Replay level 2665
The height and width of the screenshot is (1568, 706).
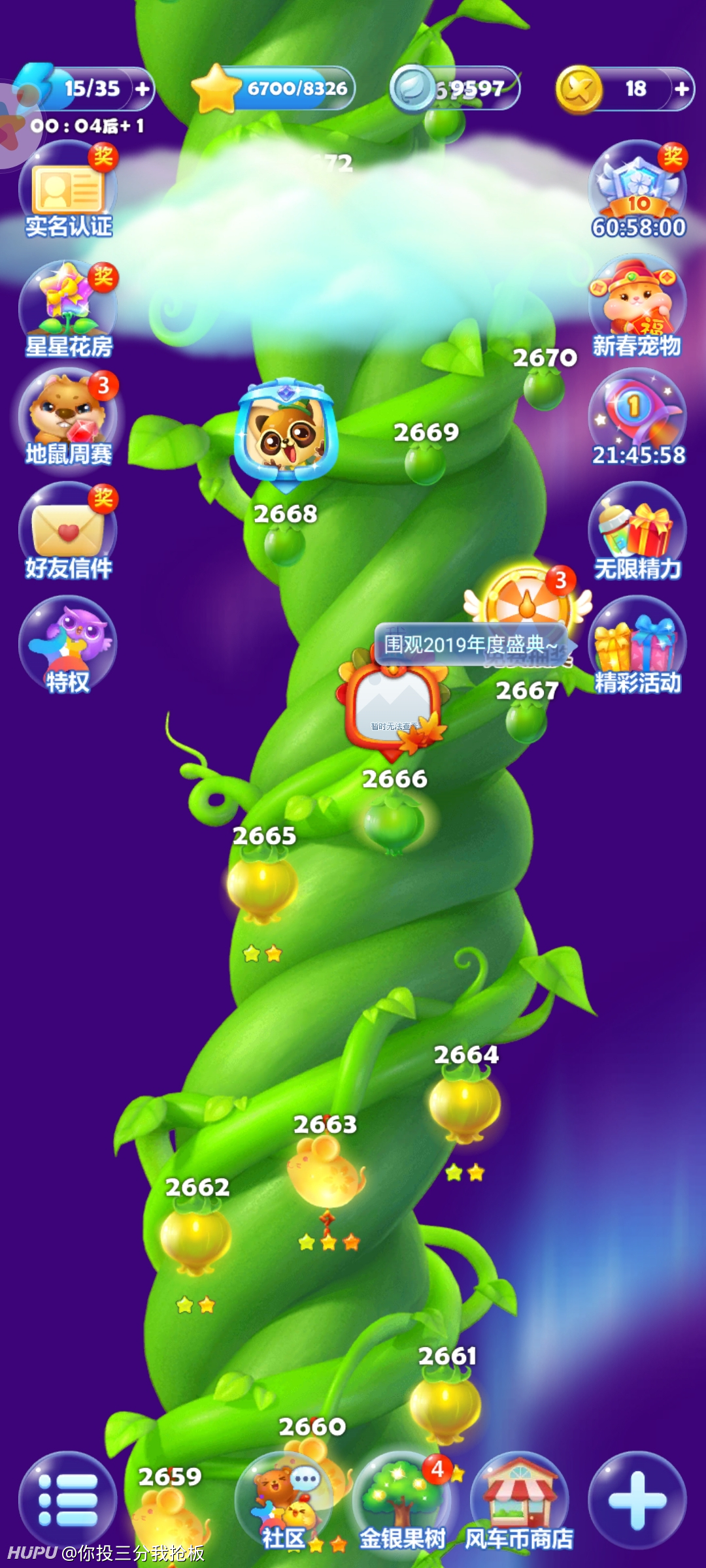(262, 887)
